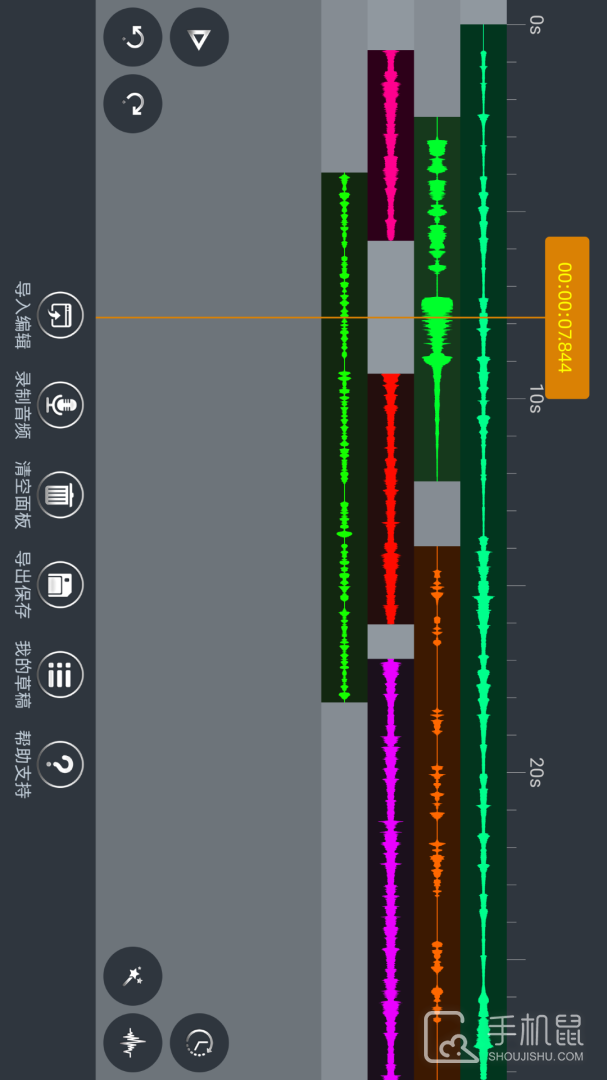Select the red audio clip
Viewport: 607px width, 1080px height.
click(x=391, y=499)
